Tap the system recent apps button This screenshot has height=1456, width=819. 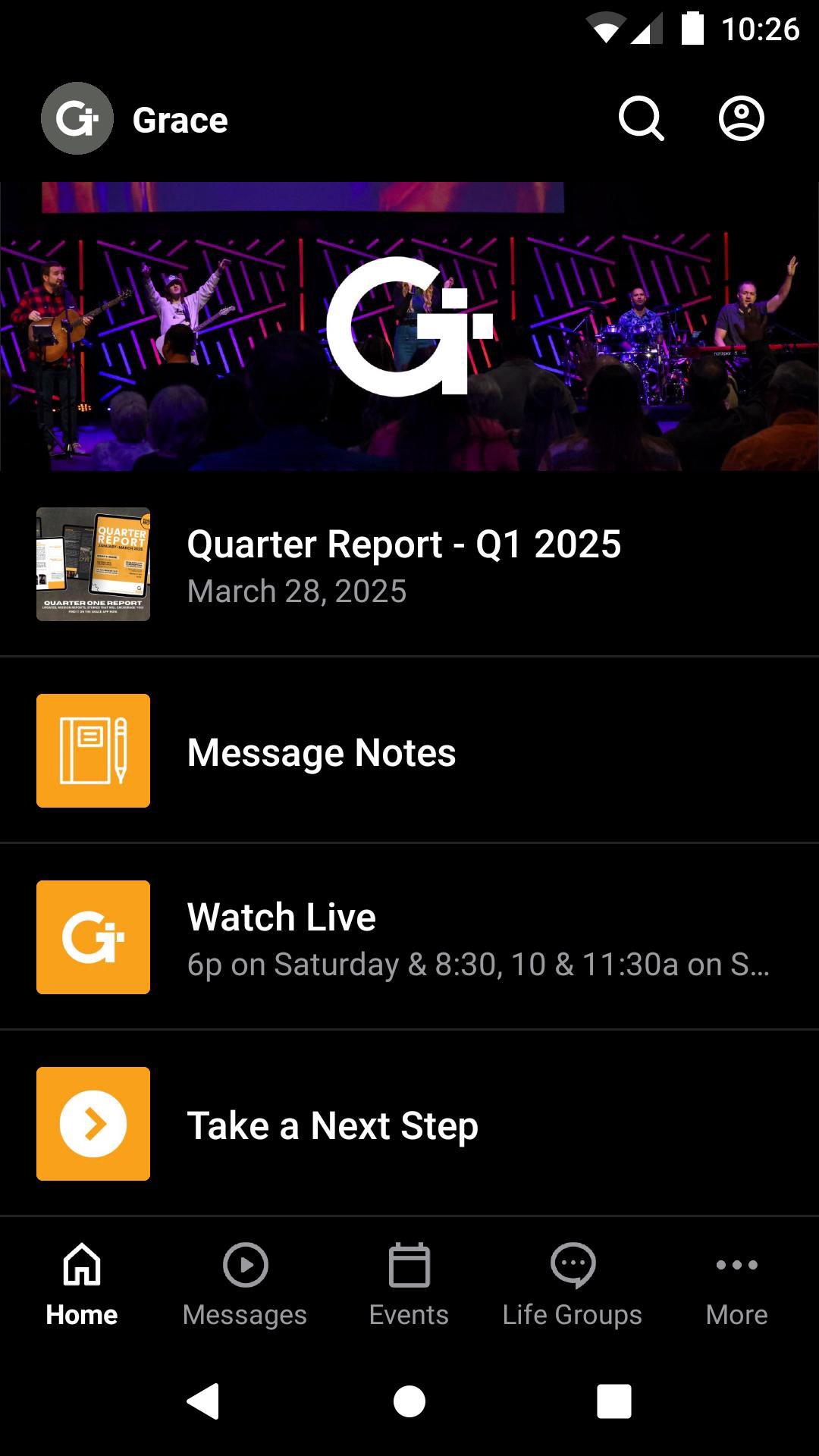click(614, 1401)
